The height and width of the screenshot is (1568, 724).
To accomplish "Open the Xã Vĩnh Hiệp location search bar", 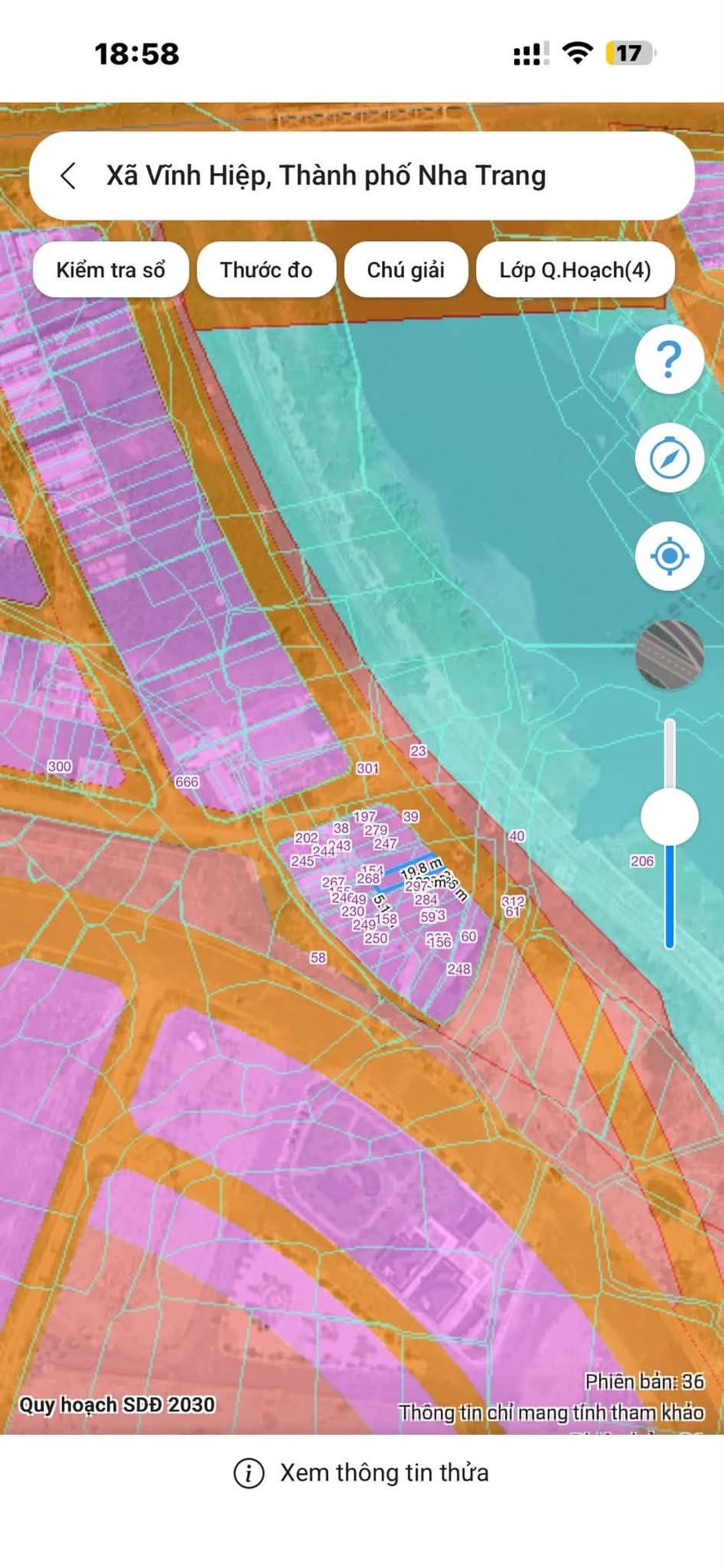I will [x=362, y=176].
